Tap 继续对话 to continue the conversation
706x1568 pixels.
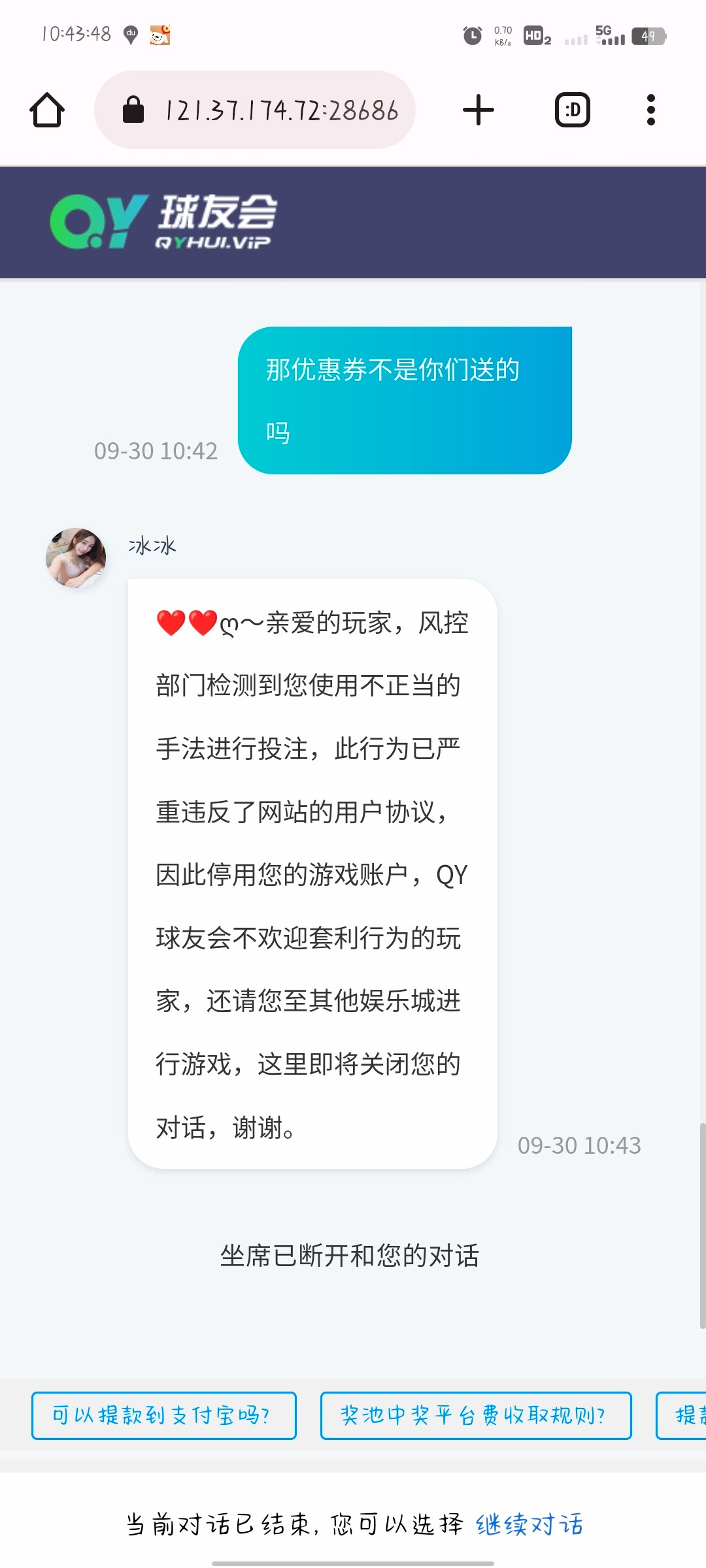click(x=529, y=1524)
